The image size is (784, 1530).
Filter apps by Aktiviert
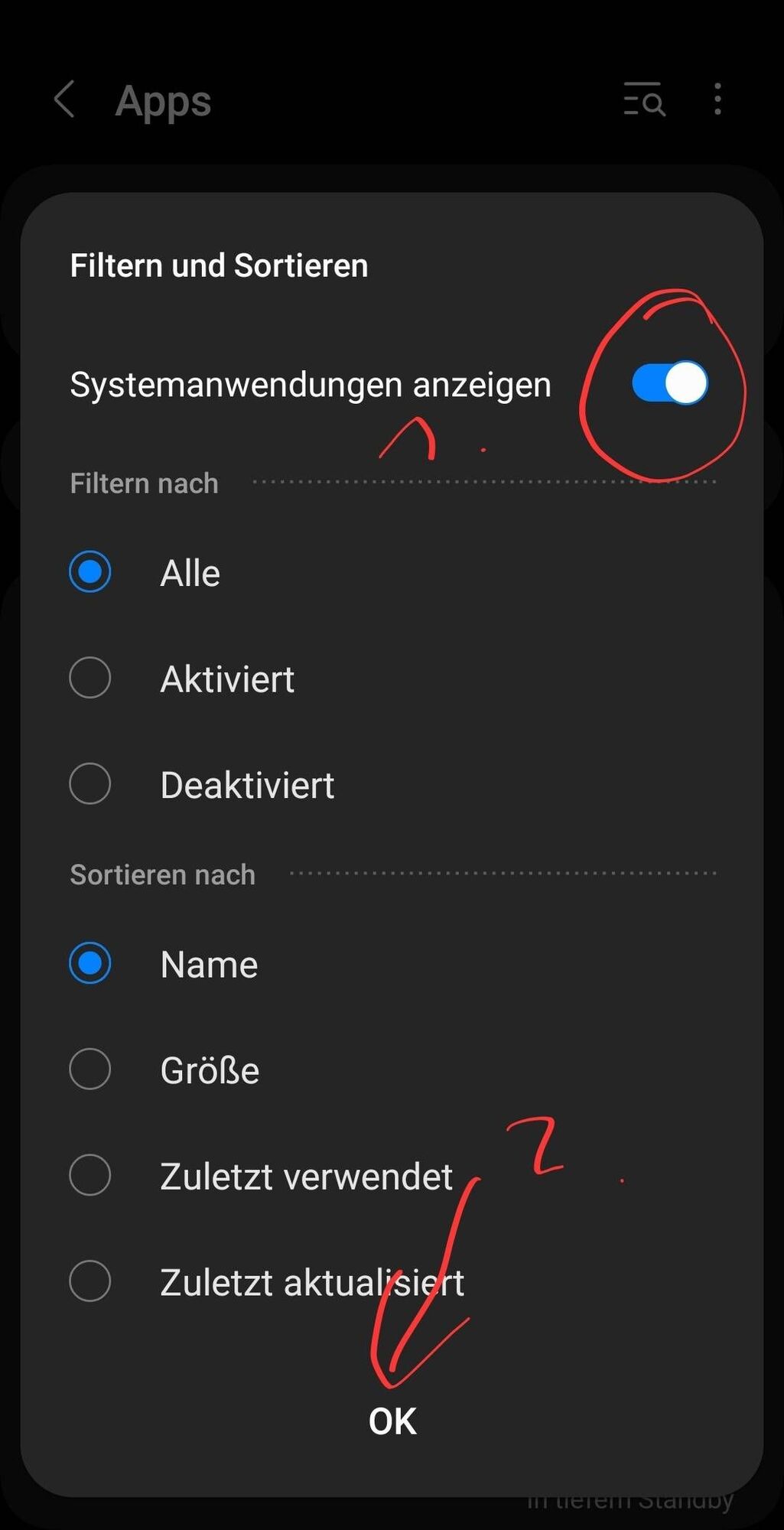(x=90, y=678)
